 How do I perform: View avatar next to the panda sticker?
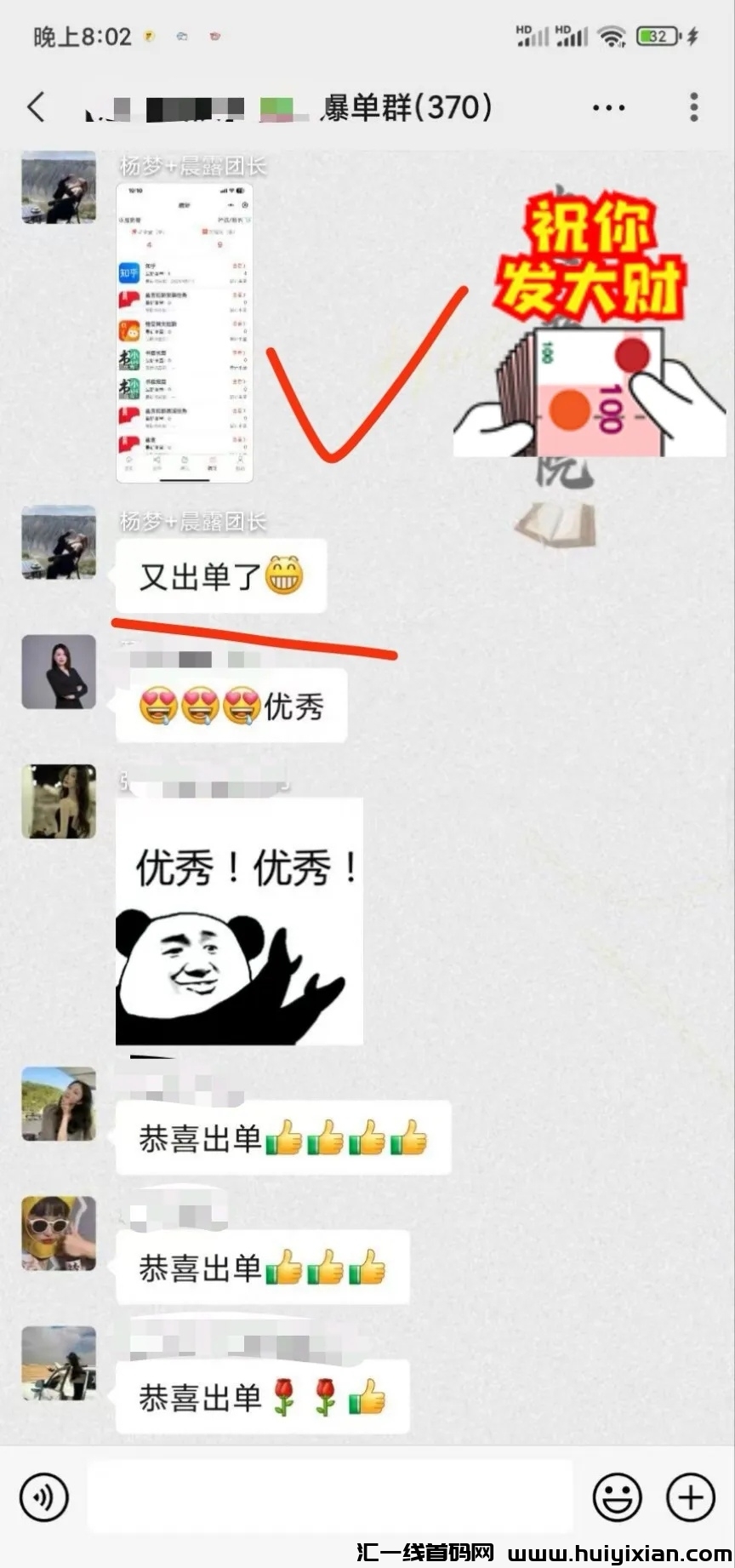pos(59,801)
